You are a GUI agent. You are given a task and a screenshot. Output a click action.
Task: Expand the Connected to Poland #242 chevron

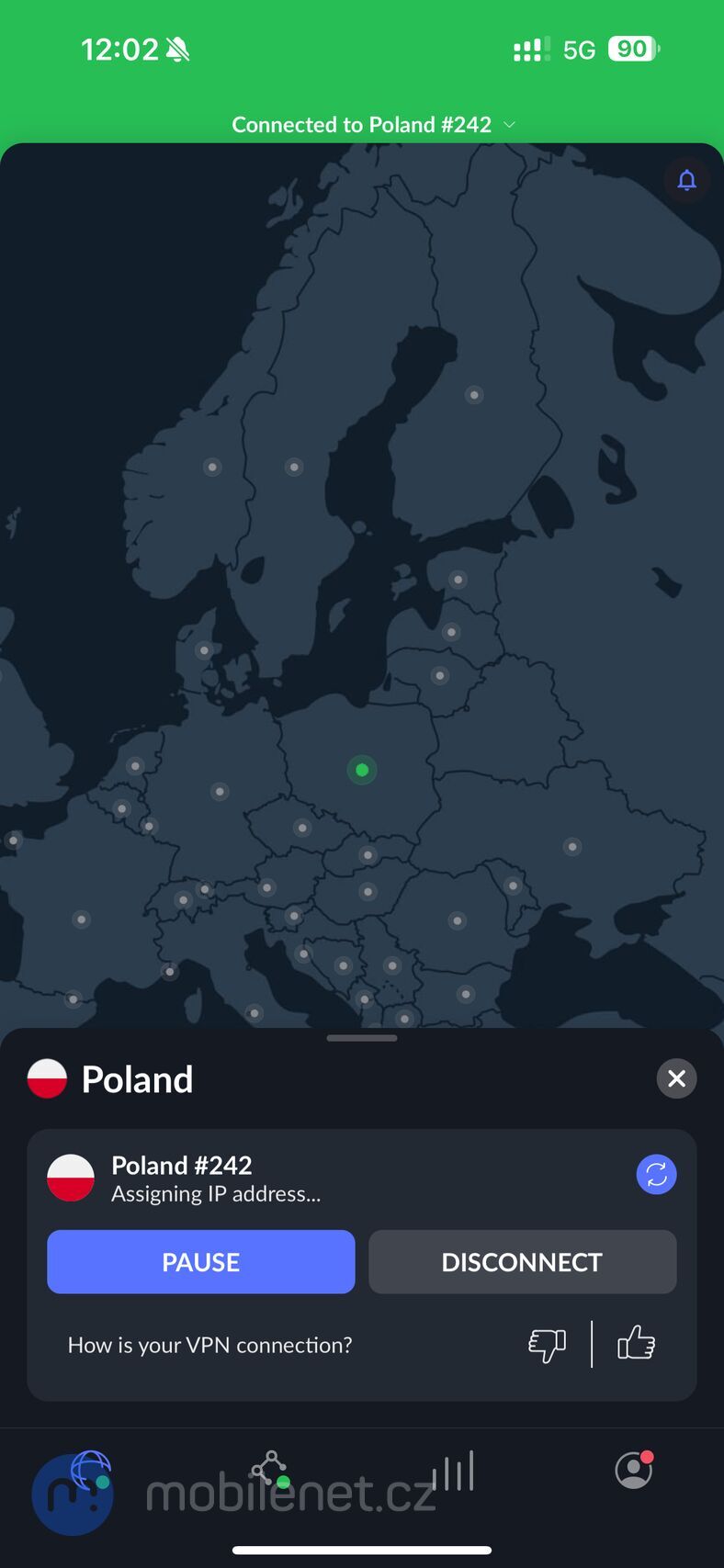pos(509,125)
